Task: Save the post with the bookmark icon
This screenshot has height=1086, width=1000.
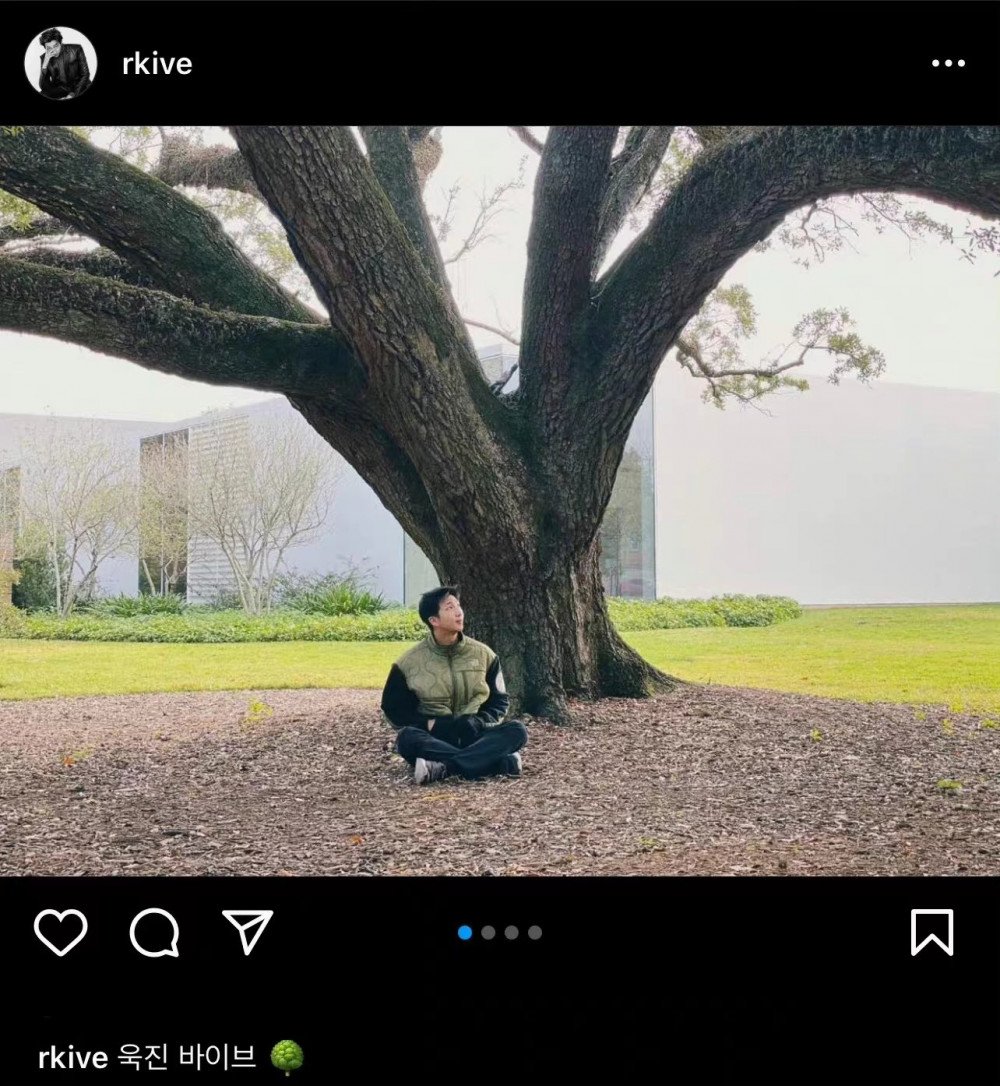Action: point(931,932)
